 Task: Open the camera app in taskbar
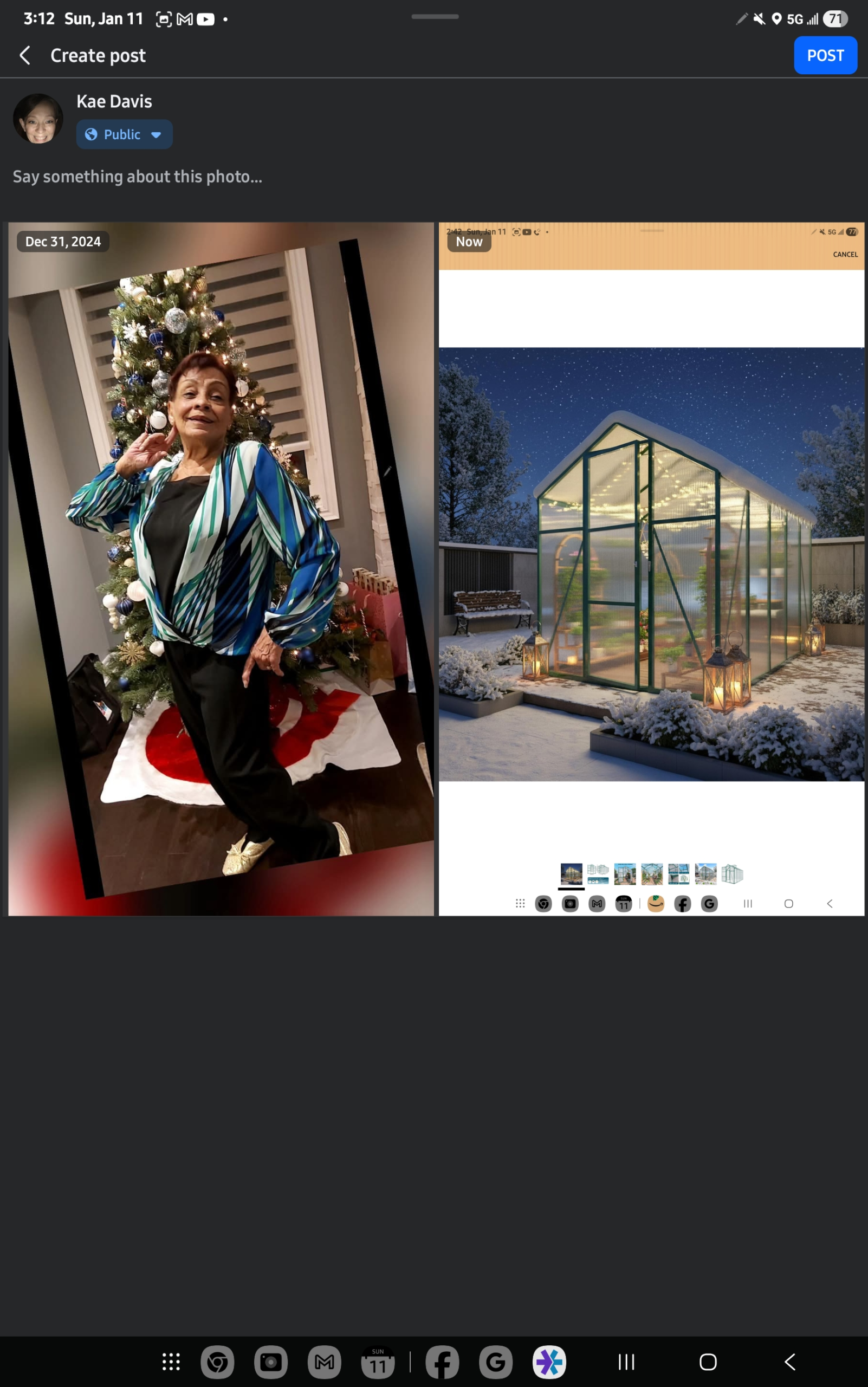coord(271,1361)
